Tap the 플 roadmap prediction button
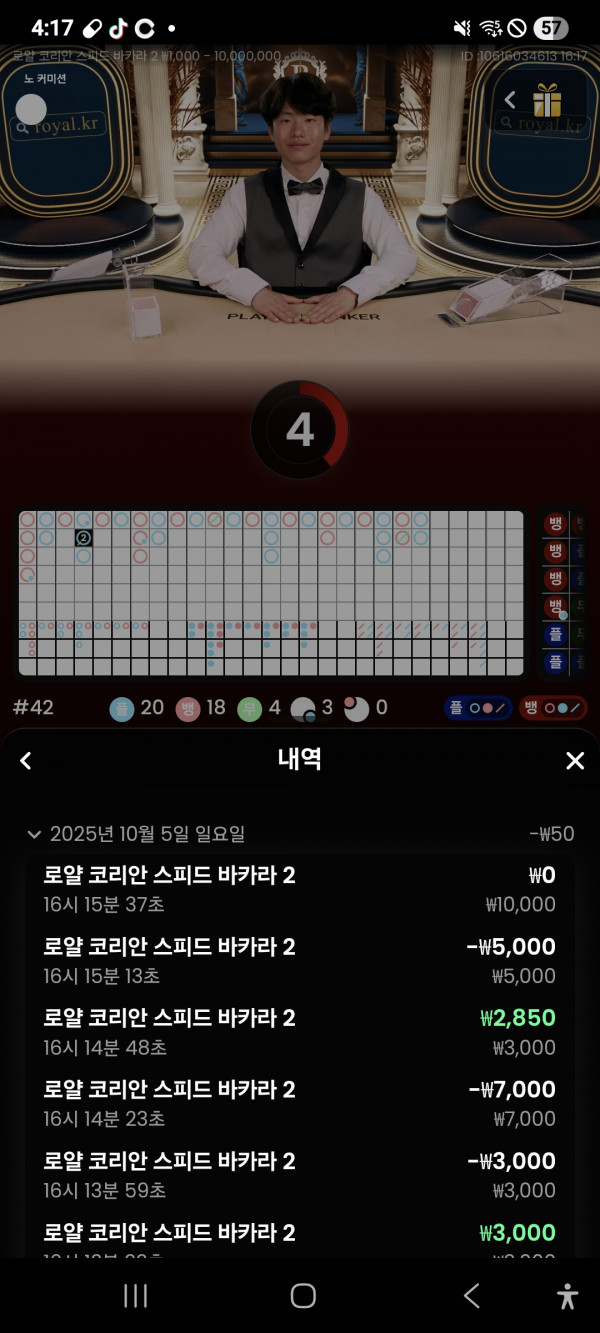600x1333 pixels. click(478, 708)
